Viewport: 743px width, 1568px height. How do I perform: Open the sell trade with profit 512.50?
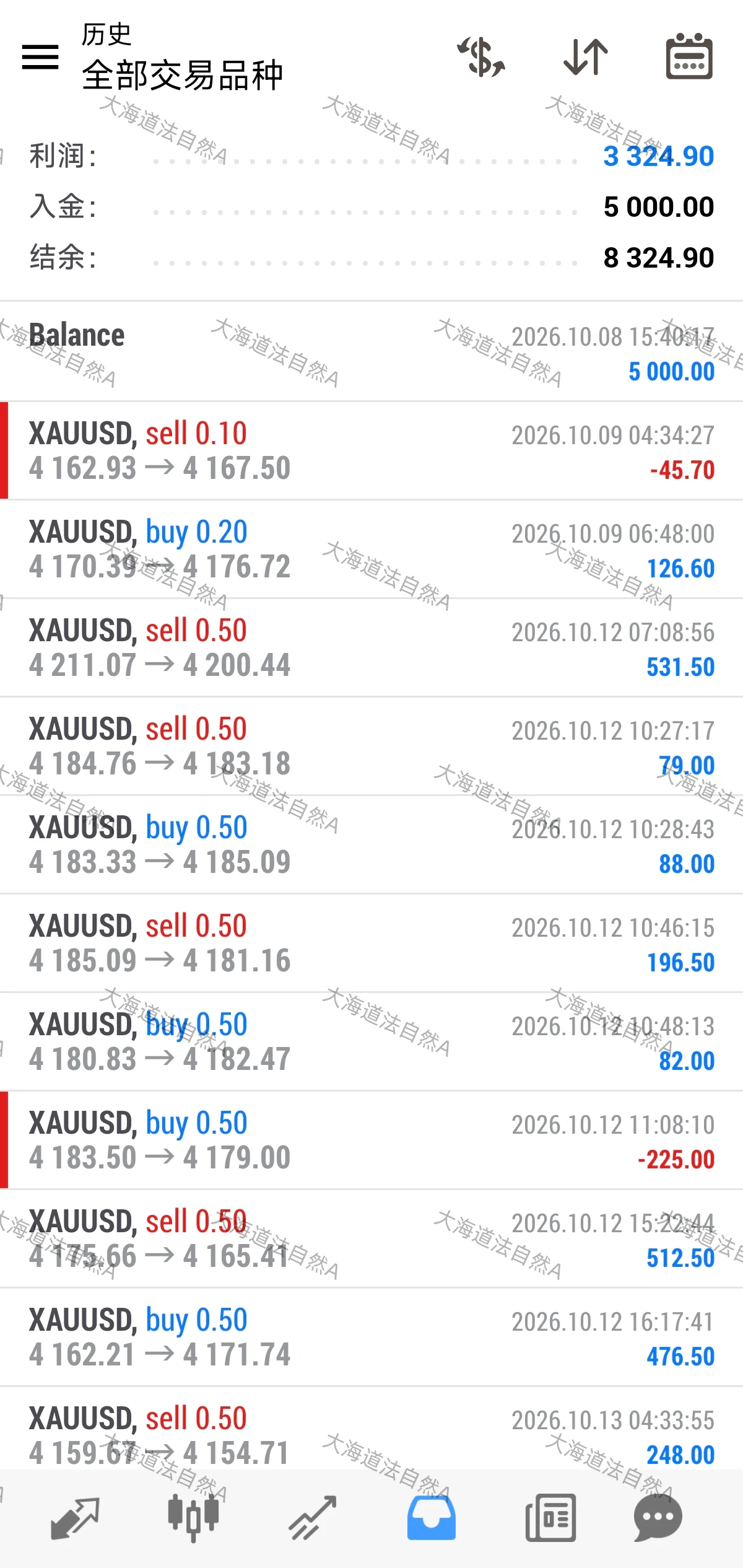point(371,1238)
